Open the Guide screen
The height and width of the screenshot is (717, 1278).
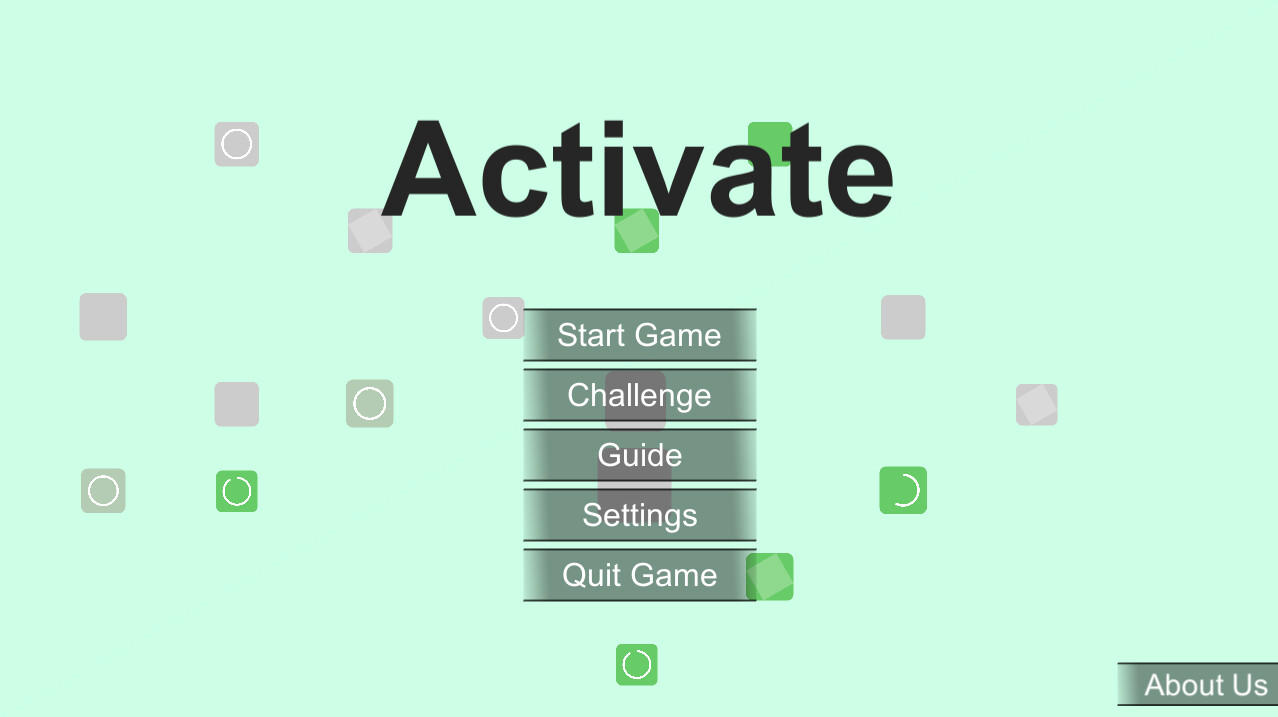tap(639, 455)
